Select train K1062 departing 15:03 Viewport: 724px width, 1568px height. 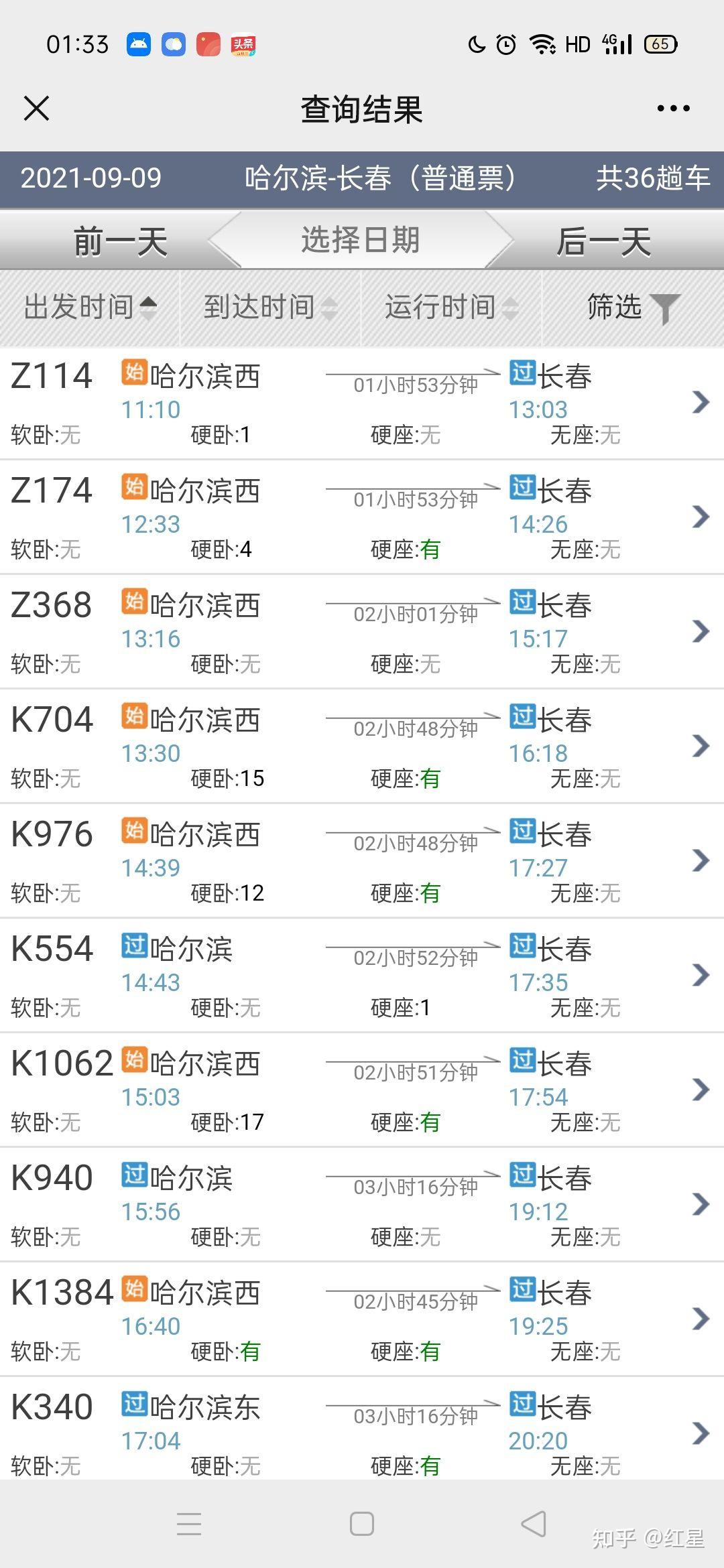[x=362, y=1090]
